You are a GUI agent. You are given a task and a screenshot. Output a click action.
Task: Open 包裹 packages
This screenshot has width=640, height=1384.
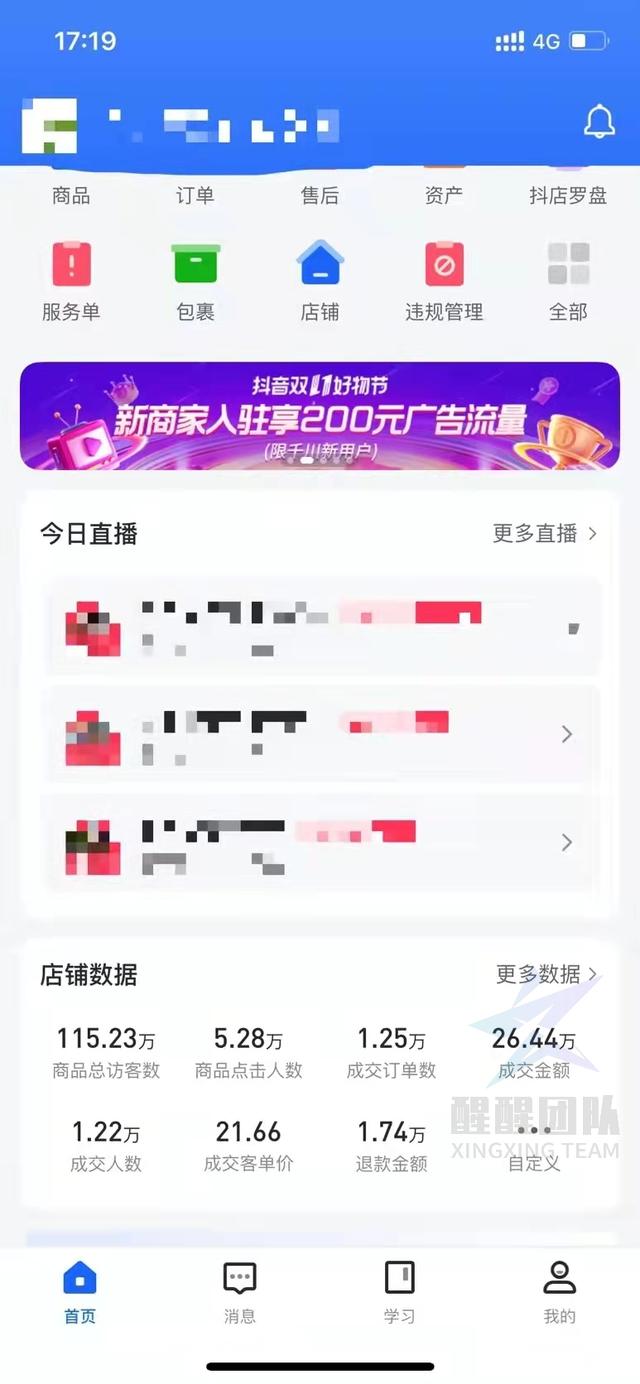click(195, 281)
